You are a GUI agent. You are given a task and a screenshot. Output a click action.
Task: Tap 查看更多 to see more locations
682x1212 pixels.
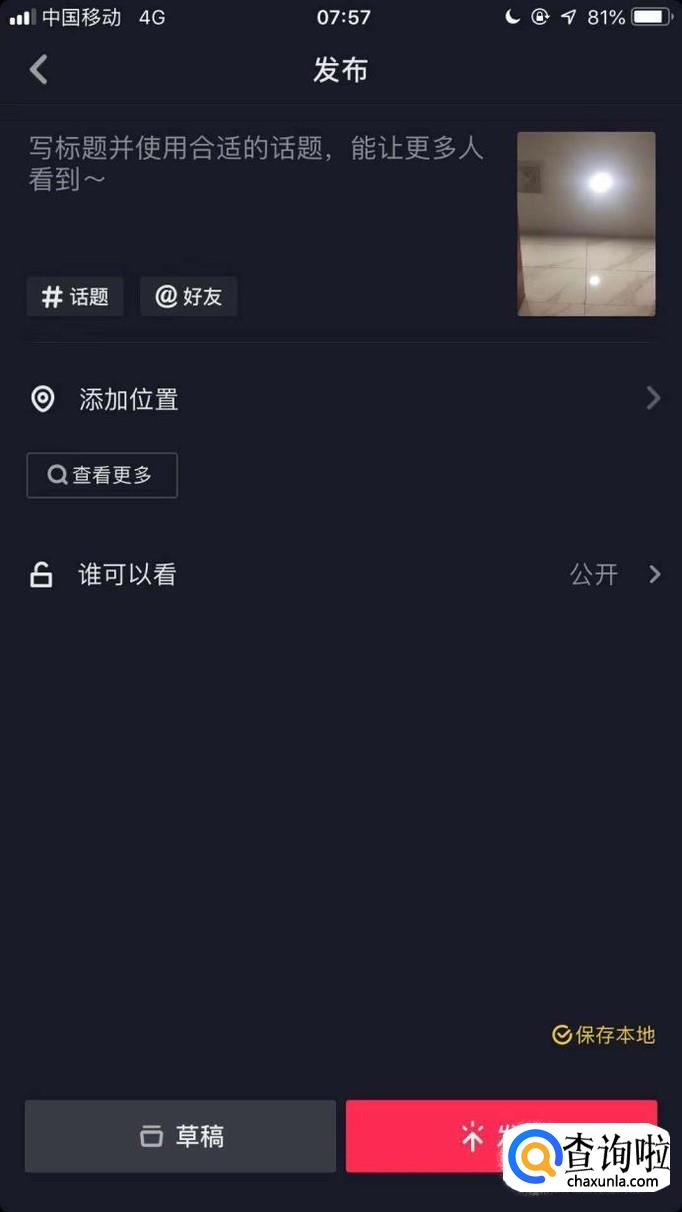tap(102, 475)
